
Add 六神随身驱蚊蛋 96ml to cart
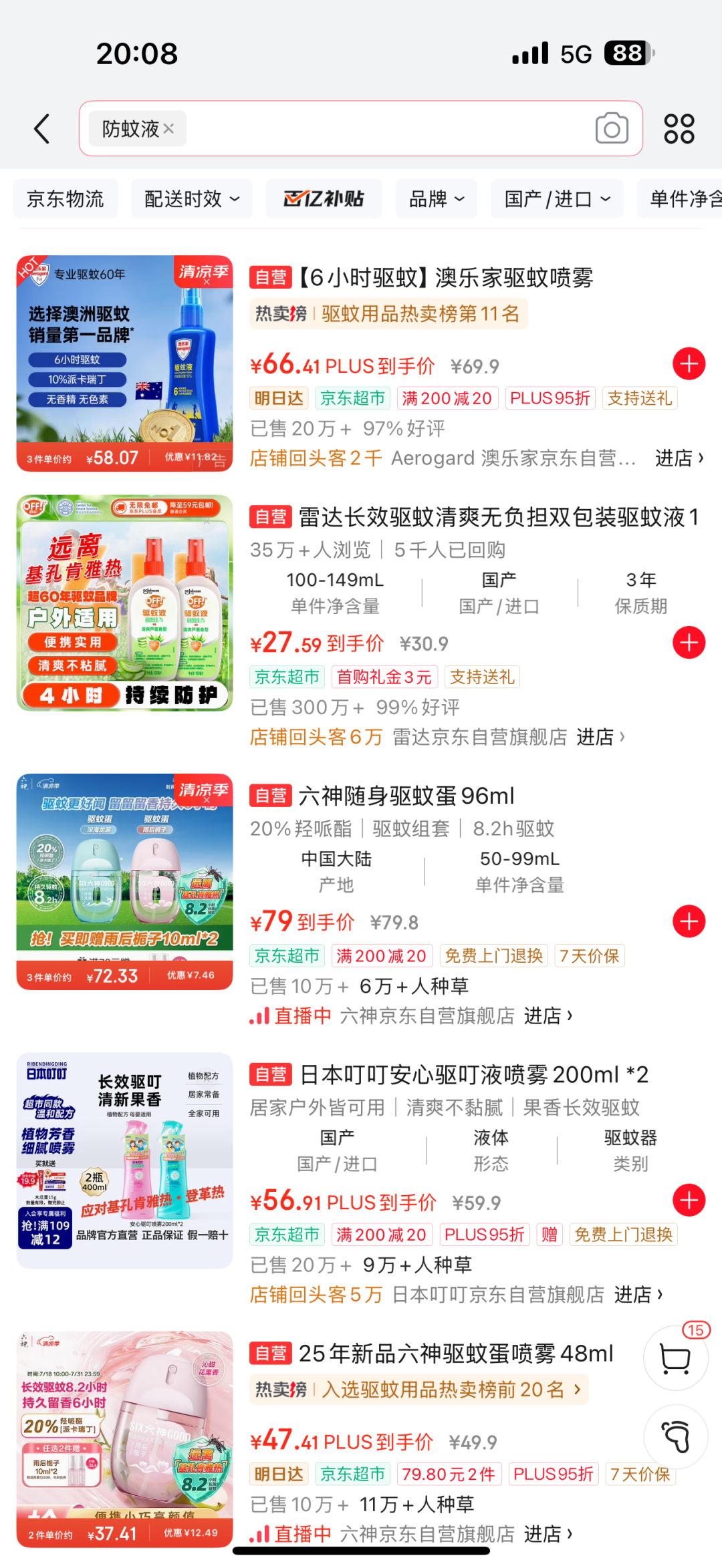pos(689,921)
